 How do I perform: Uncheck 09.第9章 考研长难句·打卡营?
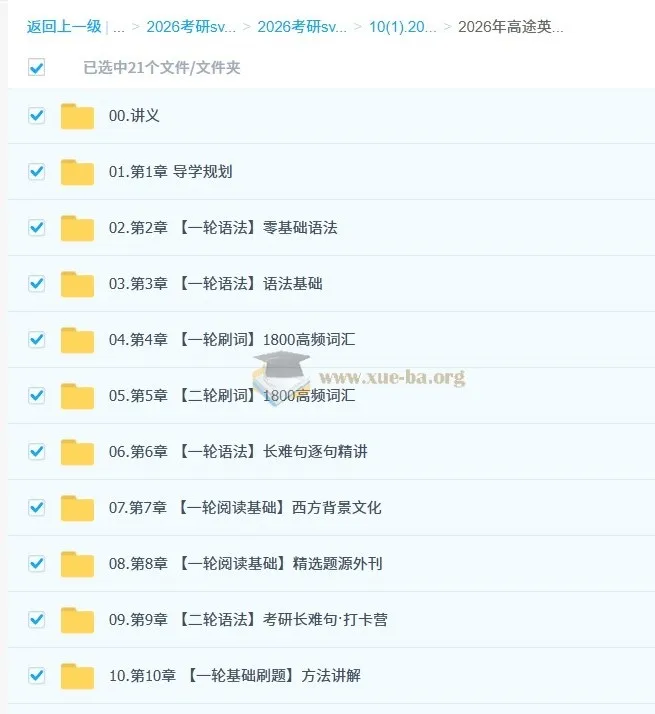37,620
